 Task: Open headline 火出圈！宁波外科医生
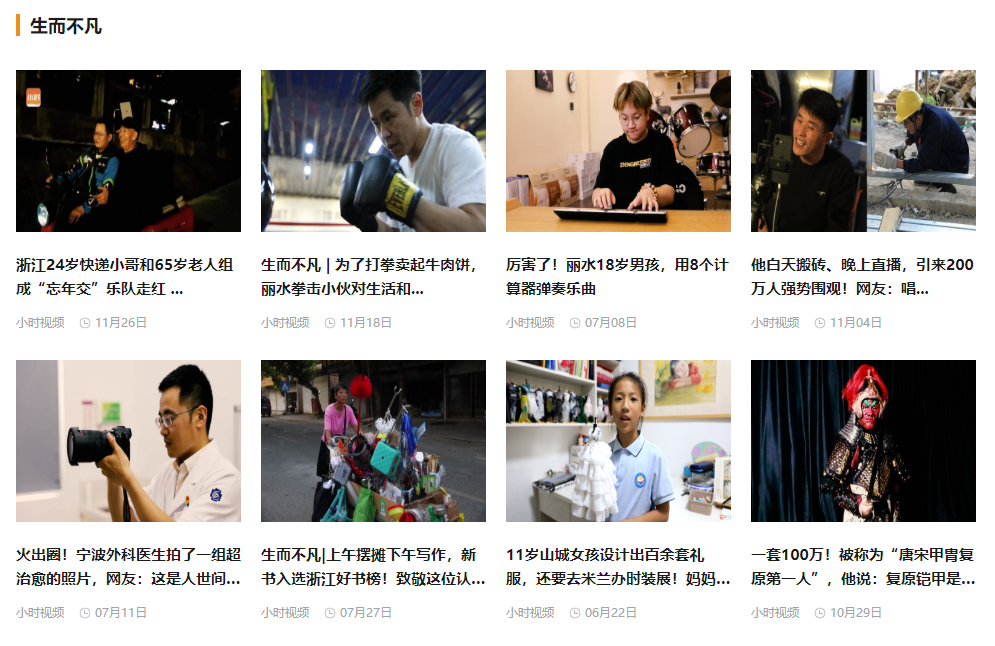coord(128,566)
